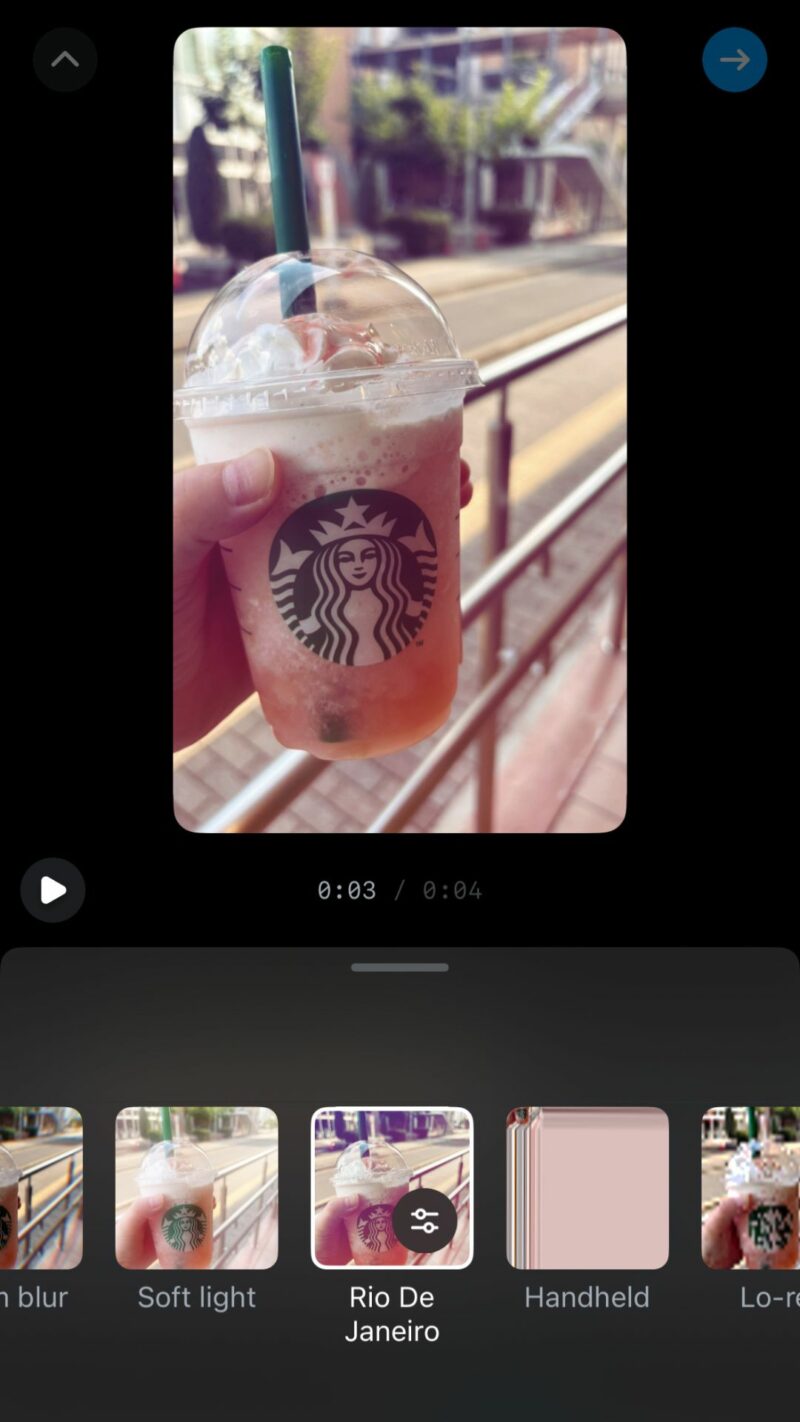Tap the filter panel drag handle
This screenshot has width=800, height=1422.
pyautogui.click(x=400, y=967)
